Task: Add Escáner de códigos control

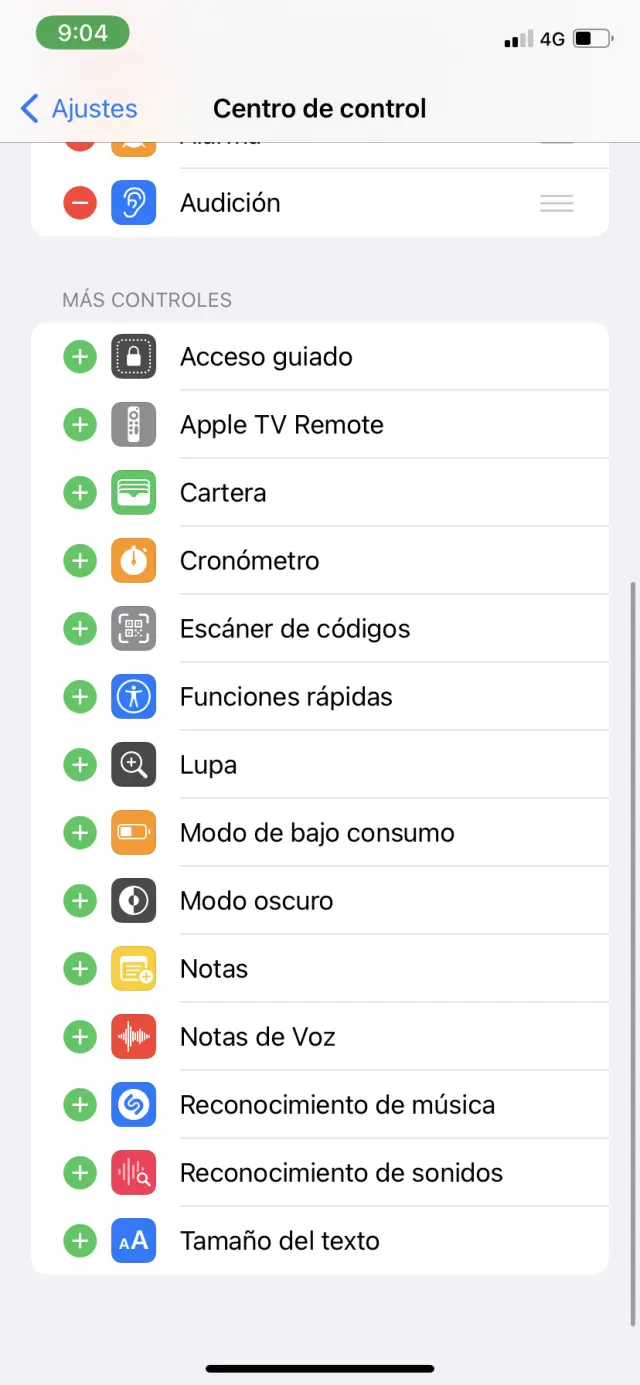Action: [80, 629]
